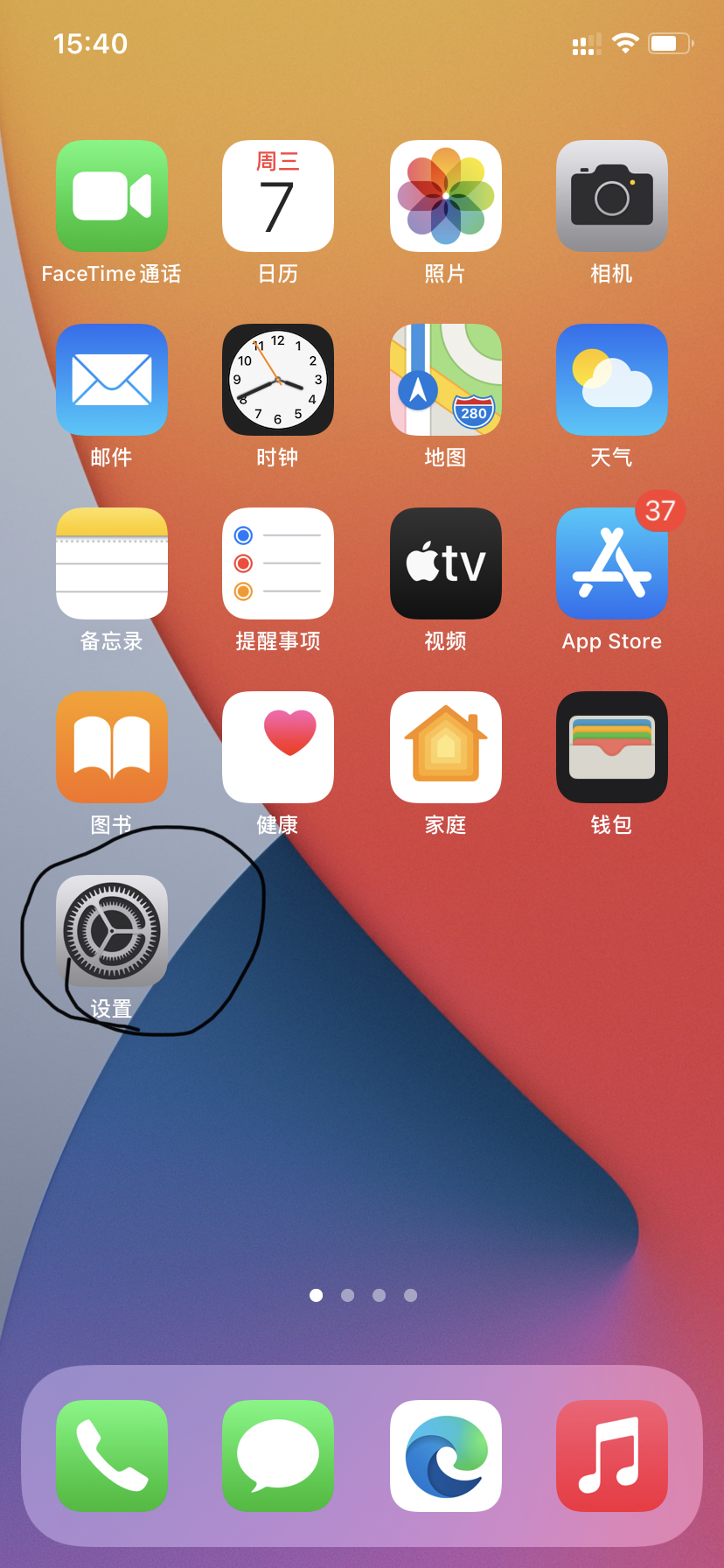Launch the Phone app in the dock
The image size is (724, 1568).
(112, 1456)
